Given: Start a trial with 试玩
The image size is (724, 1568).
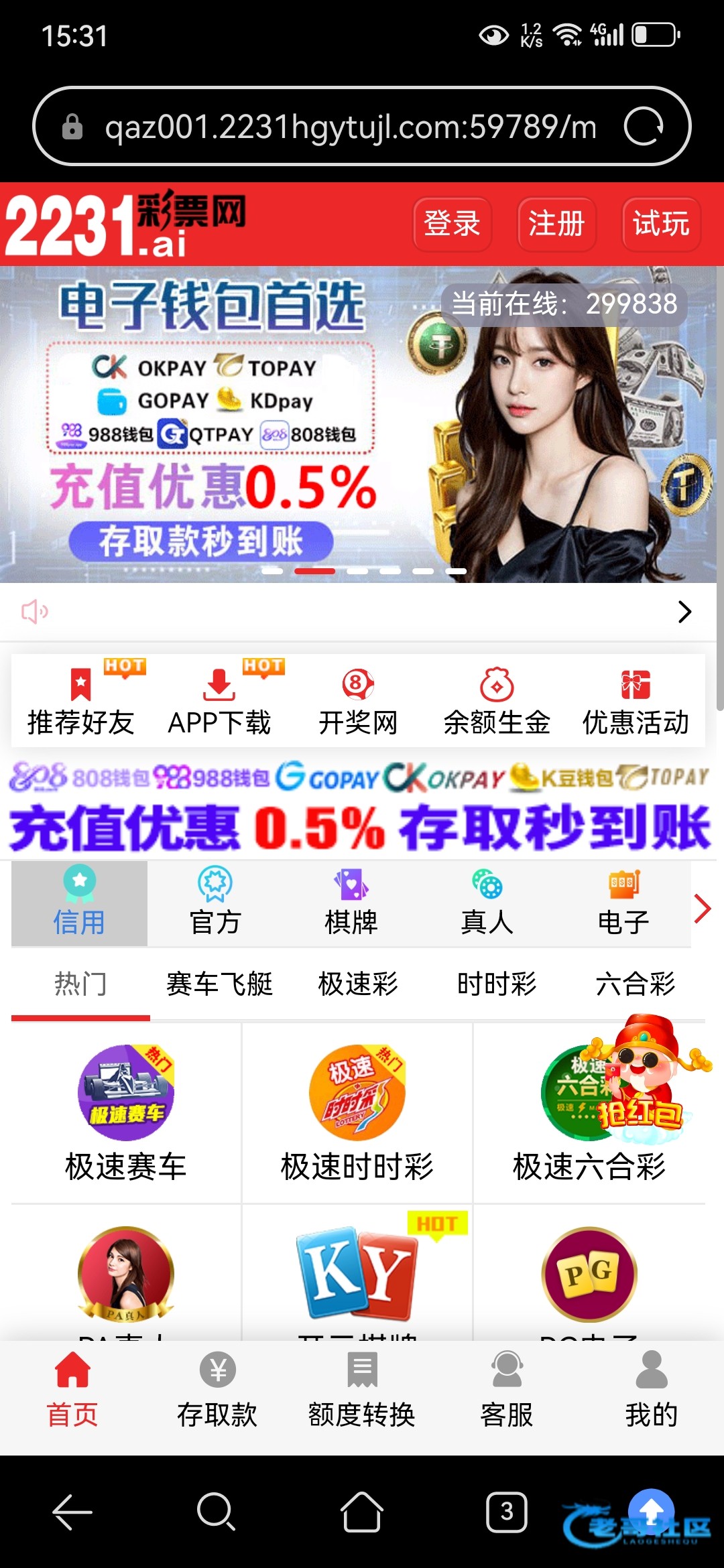Looking at the screenshot, I should pos(661,224).
